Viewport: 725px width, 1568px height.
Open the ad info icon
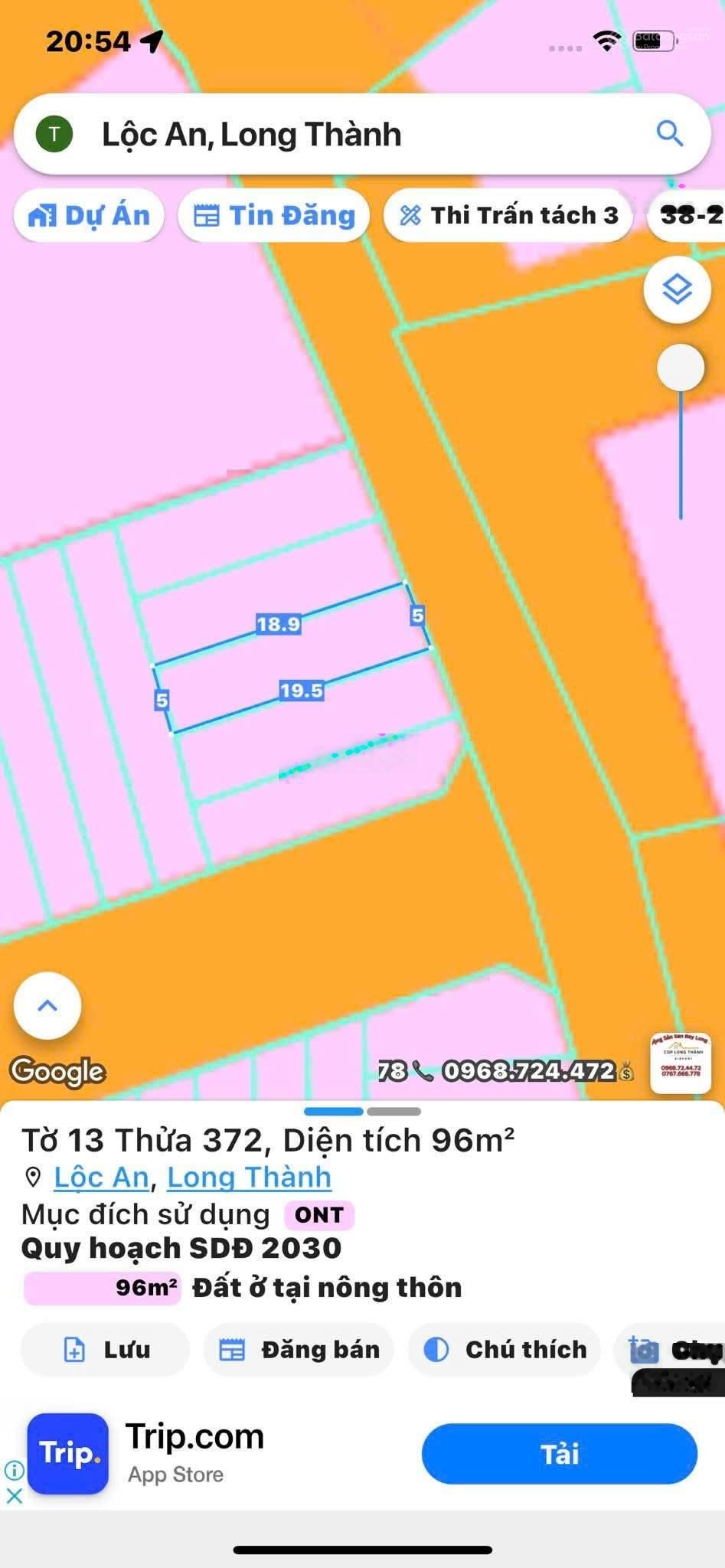[14, 1470]
